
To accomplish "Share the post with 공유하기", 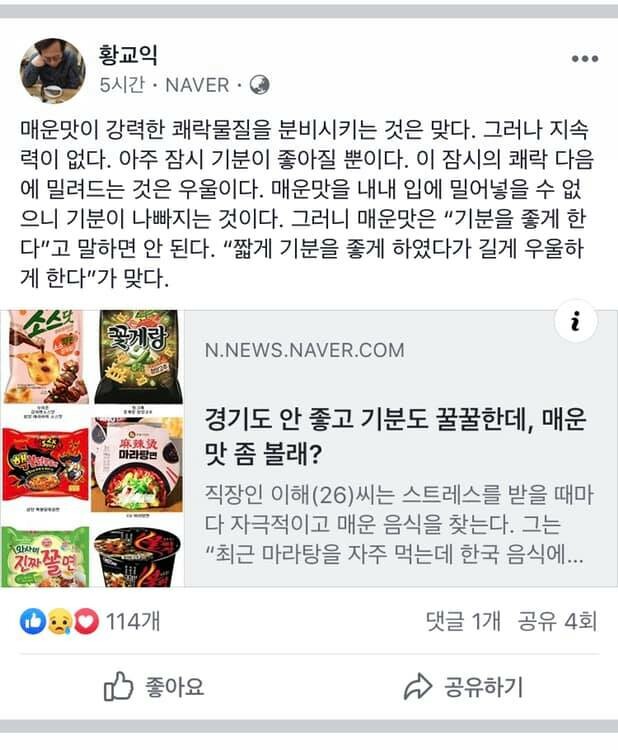I will 462,686.
